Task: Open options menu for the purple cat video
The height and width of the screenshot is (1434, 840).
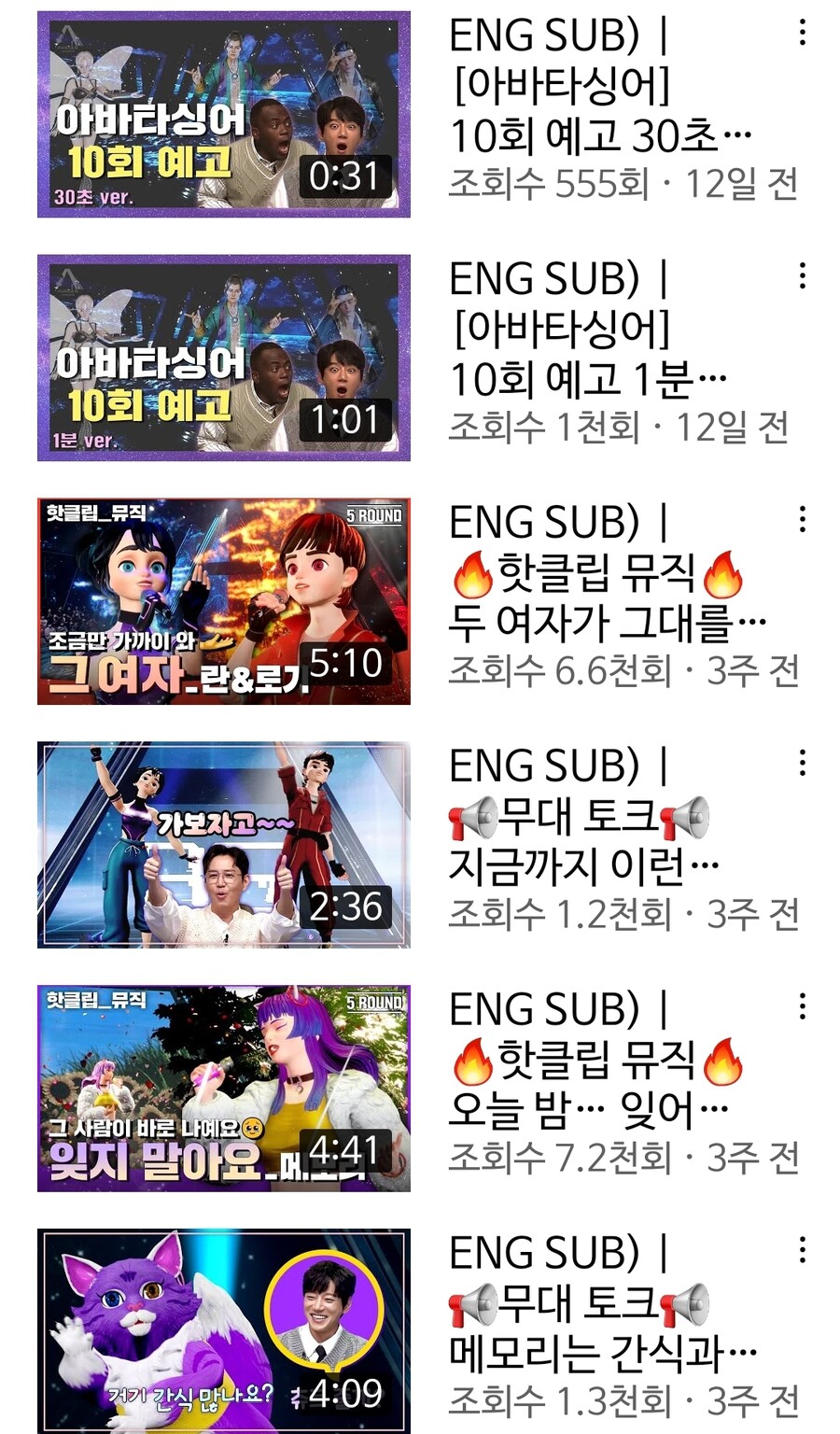Action: (801, 1251)
